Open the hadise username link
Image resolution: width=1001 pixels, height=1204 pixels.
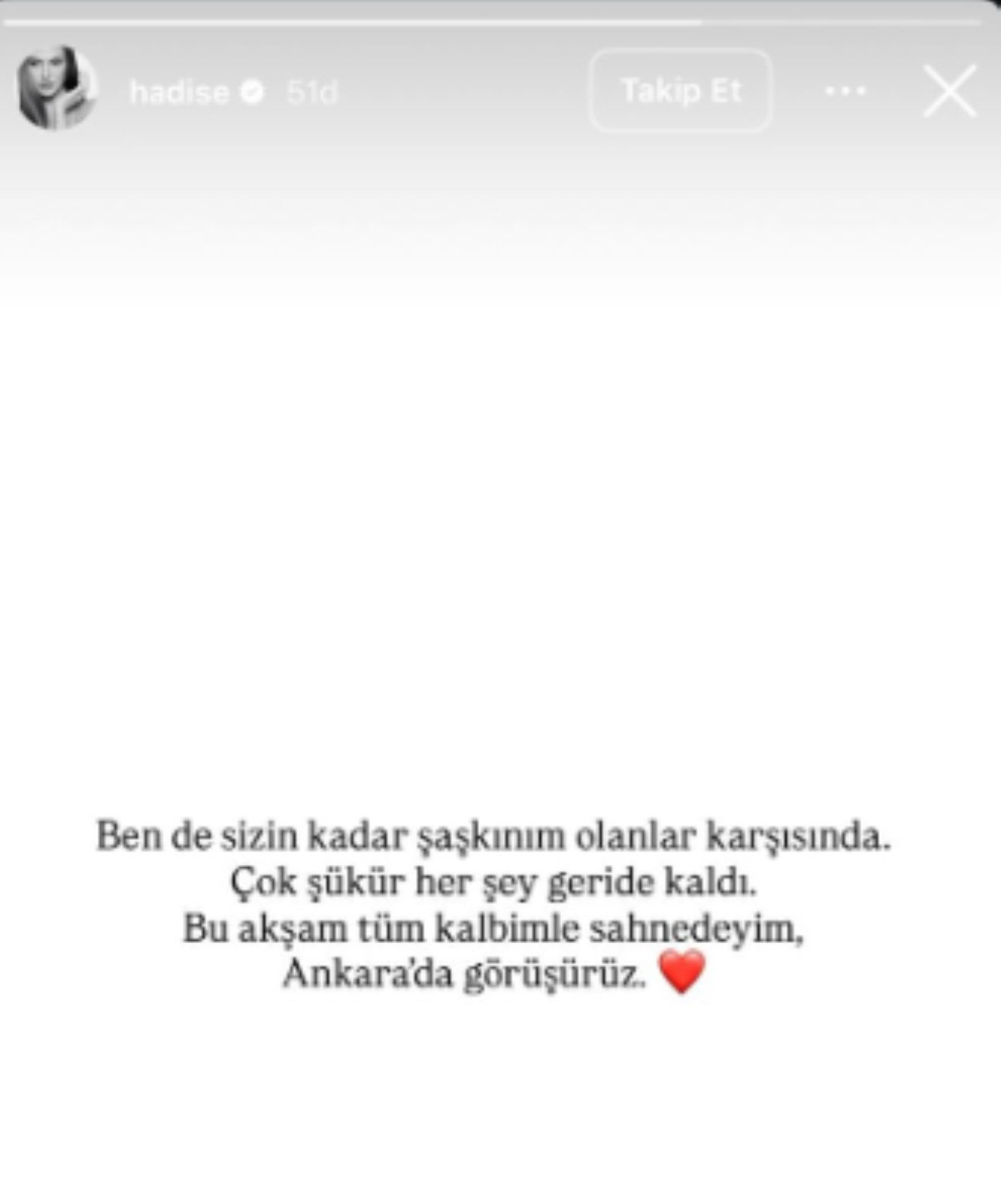[179, 92]
